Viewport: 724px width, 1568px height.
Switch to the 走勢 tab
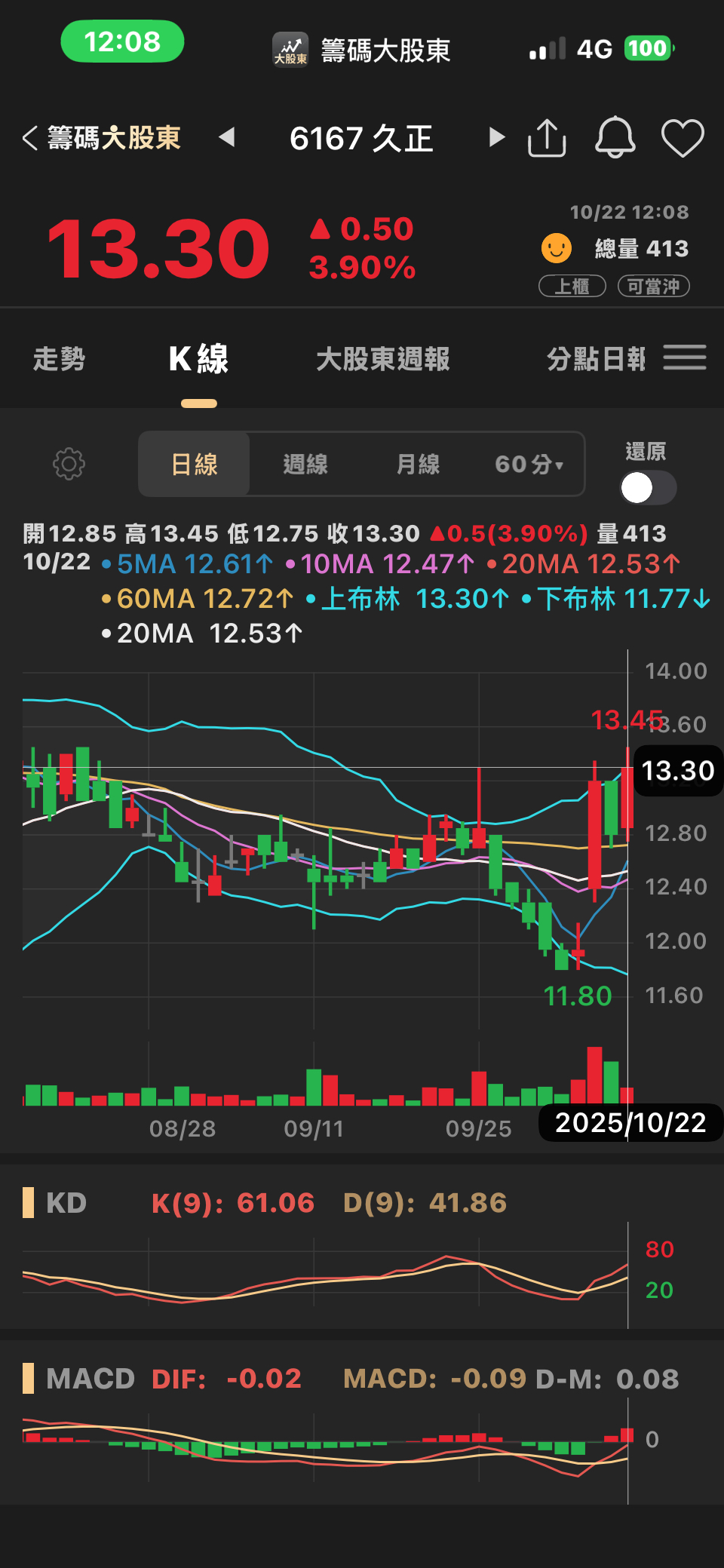click(59, 359)
